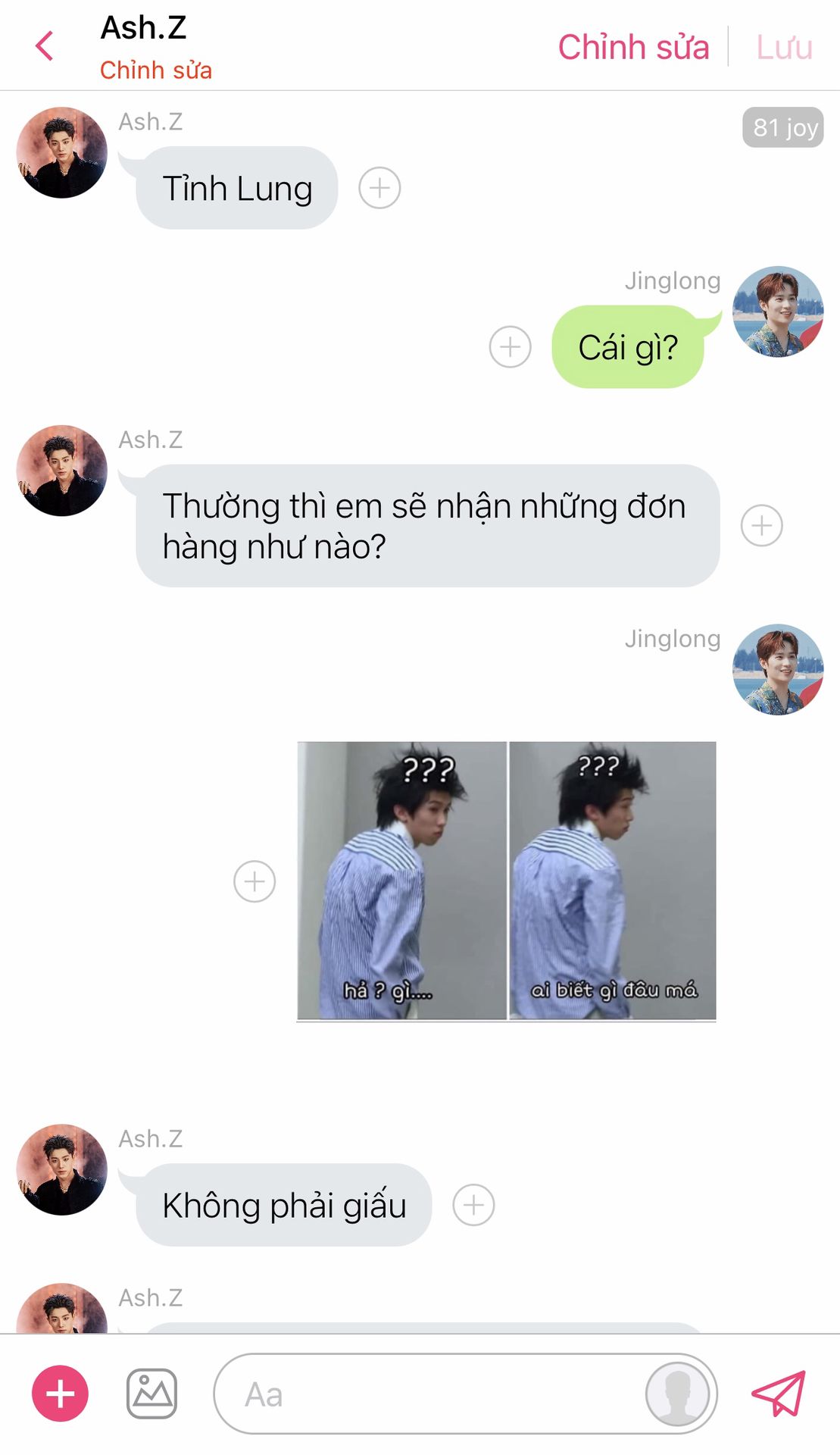Tap Jinglong's avatar beside "Cái gì?"

[x=778, y=311]
